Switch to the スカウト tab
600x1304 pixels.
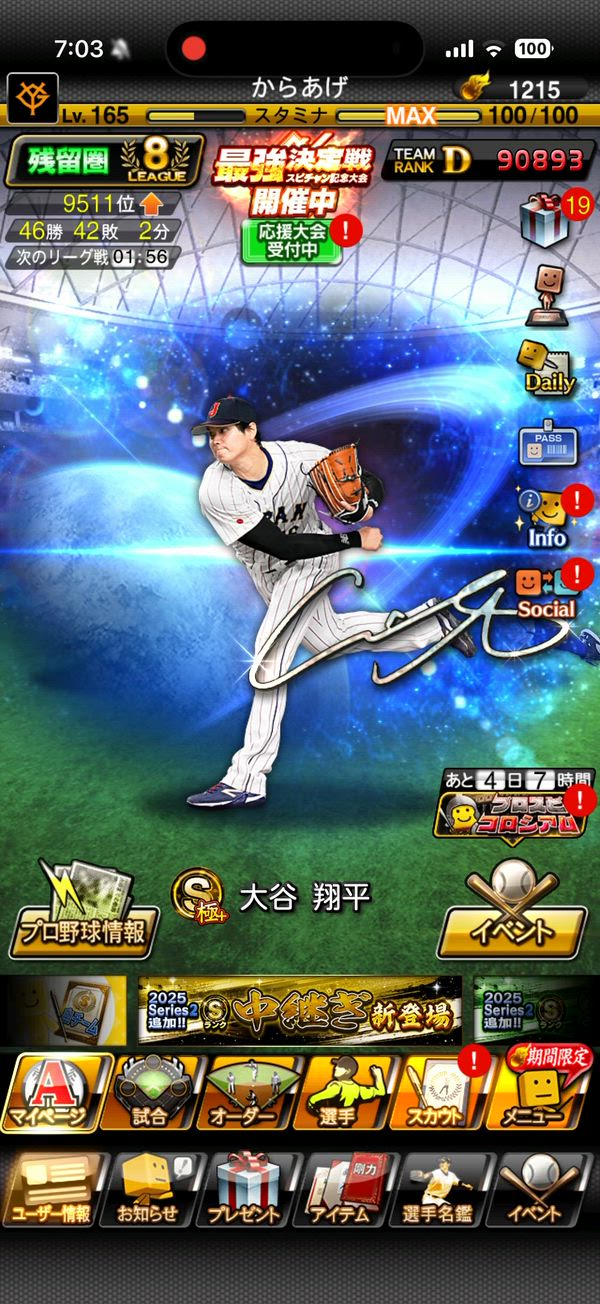coord(440,1092)
